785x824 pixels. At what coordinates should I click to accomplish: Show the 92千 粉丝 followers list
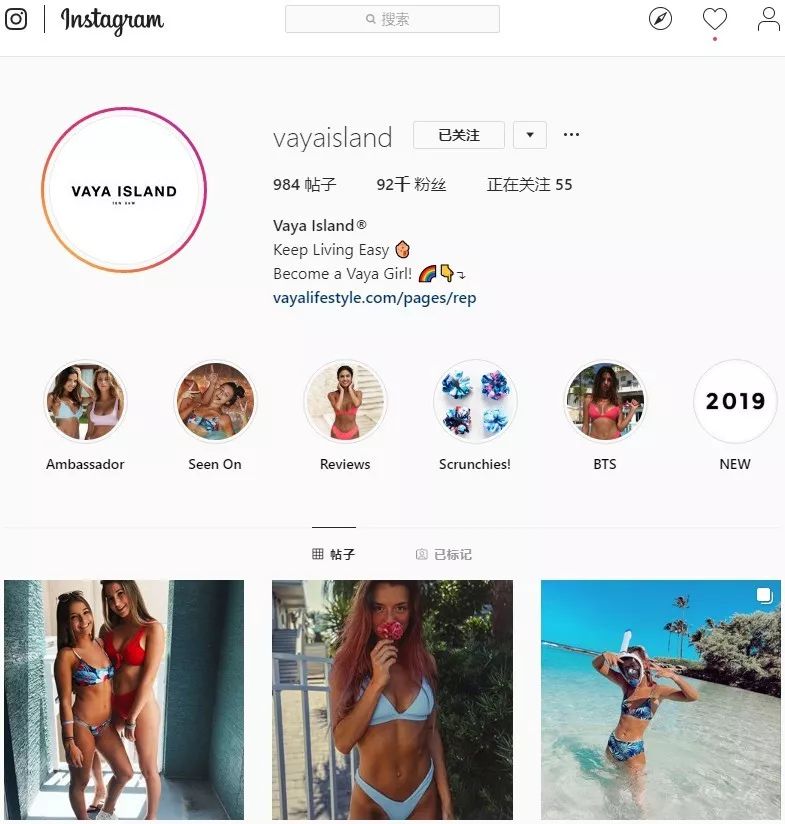point(411,185)
